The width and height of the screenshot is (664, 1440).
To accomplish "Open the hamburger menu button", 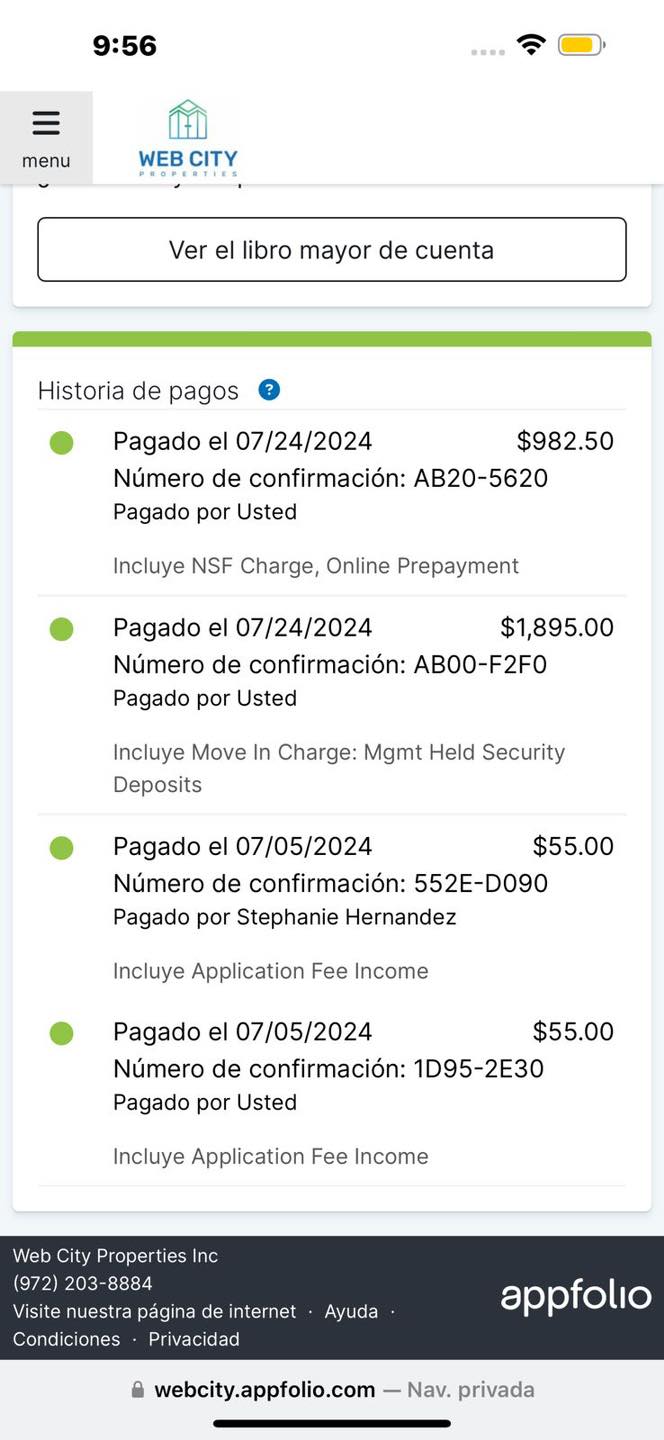I will click(x=46, y=138).
